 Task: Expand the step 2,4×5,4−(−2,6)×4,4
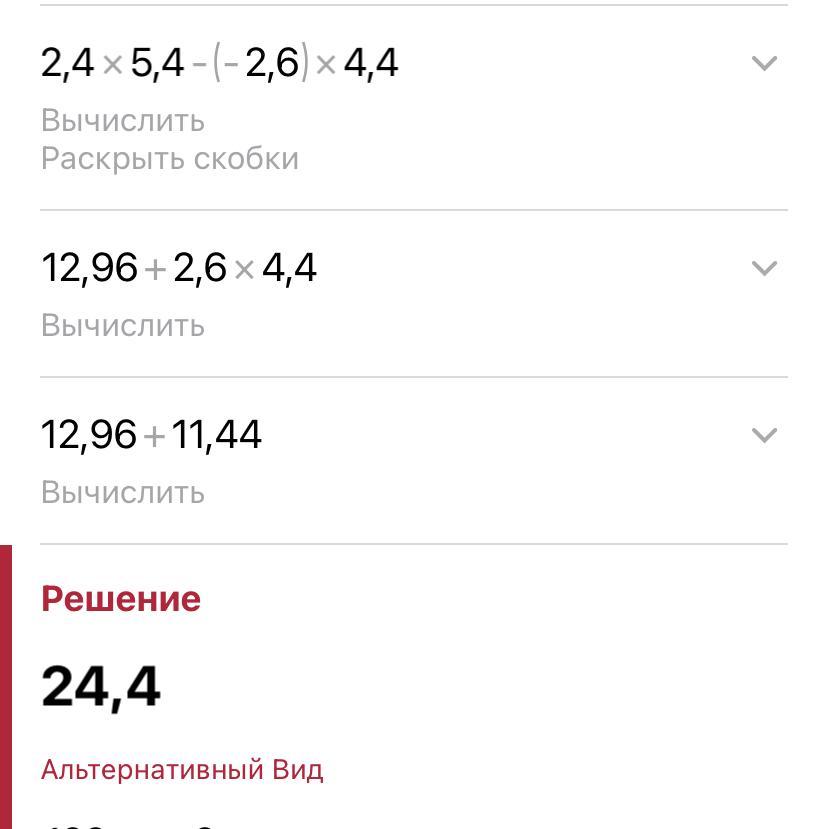pos(764,64)
